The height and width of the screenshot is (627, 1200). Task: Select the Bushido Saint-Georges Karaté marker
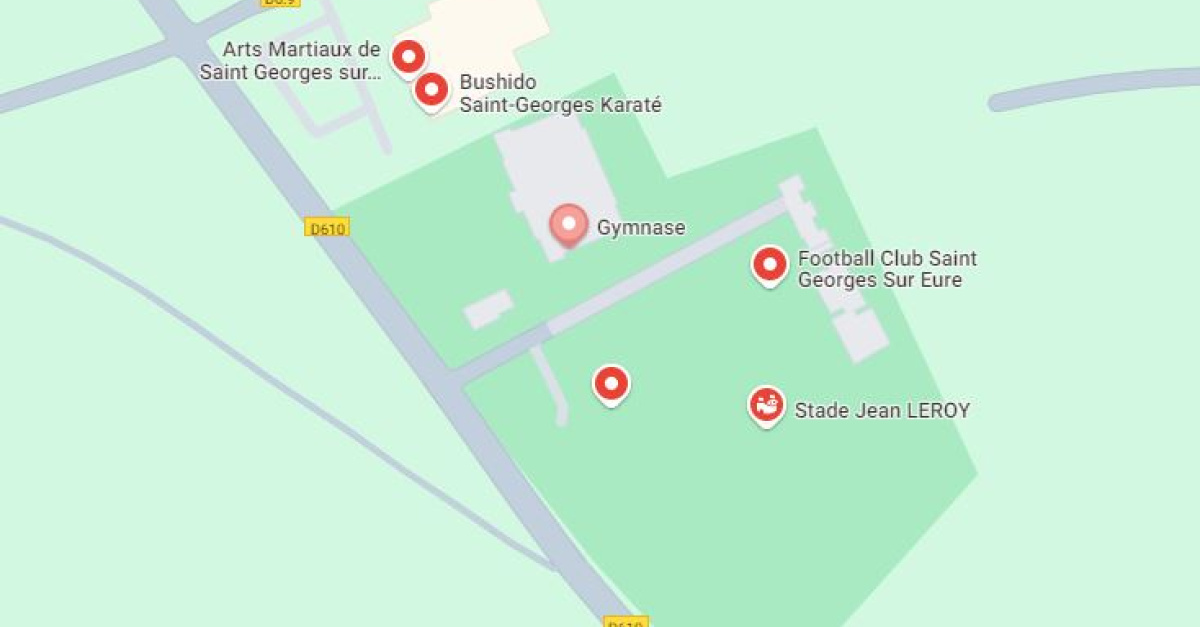[431, 90]
